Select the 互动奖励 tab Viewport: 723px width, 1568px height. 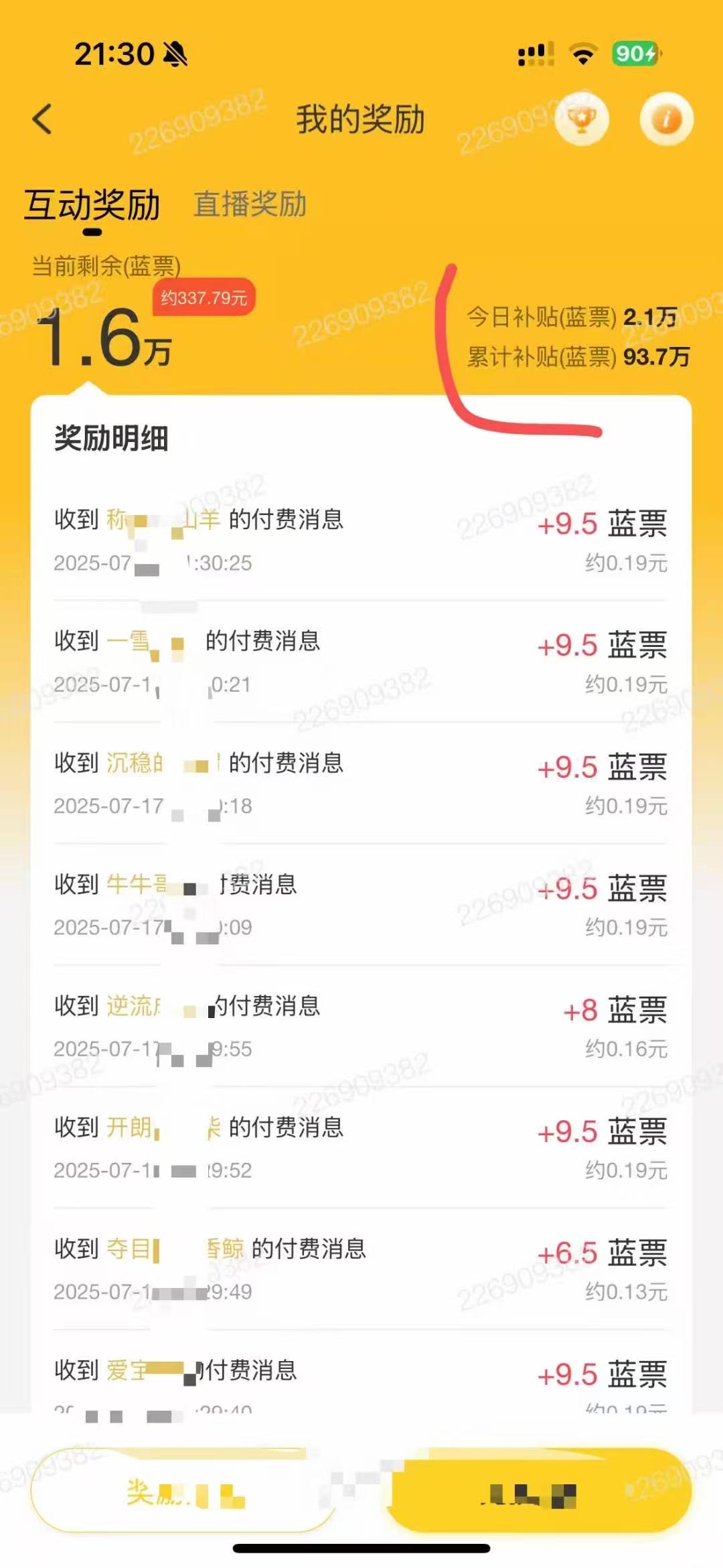click(92, 204)
